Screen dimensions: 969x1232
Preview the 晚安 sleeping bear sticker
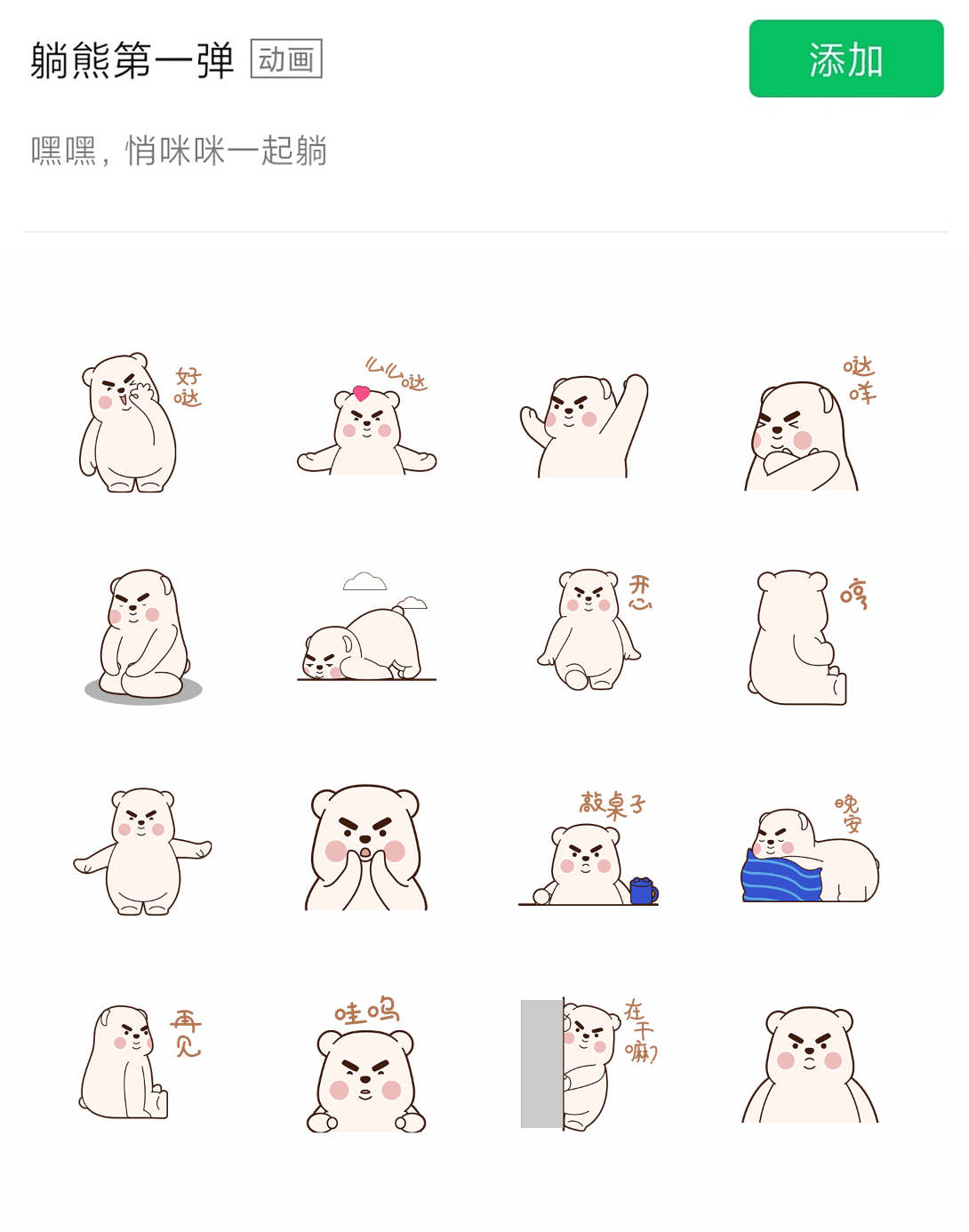(x=809, y=853)
